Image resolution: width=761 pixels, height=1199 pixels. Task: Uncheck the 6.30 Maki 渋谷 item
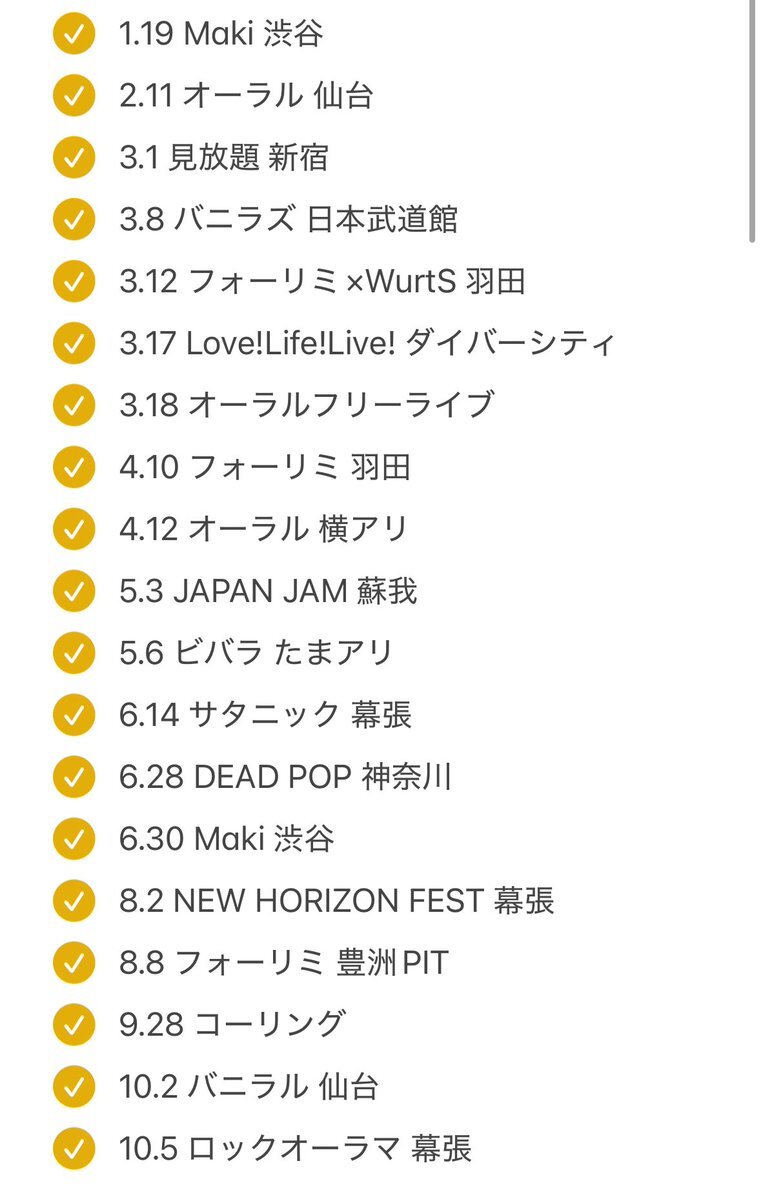(x=72, y=839)
